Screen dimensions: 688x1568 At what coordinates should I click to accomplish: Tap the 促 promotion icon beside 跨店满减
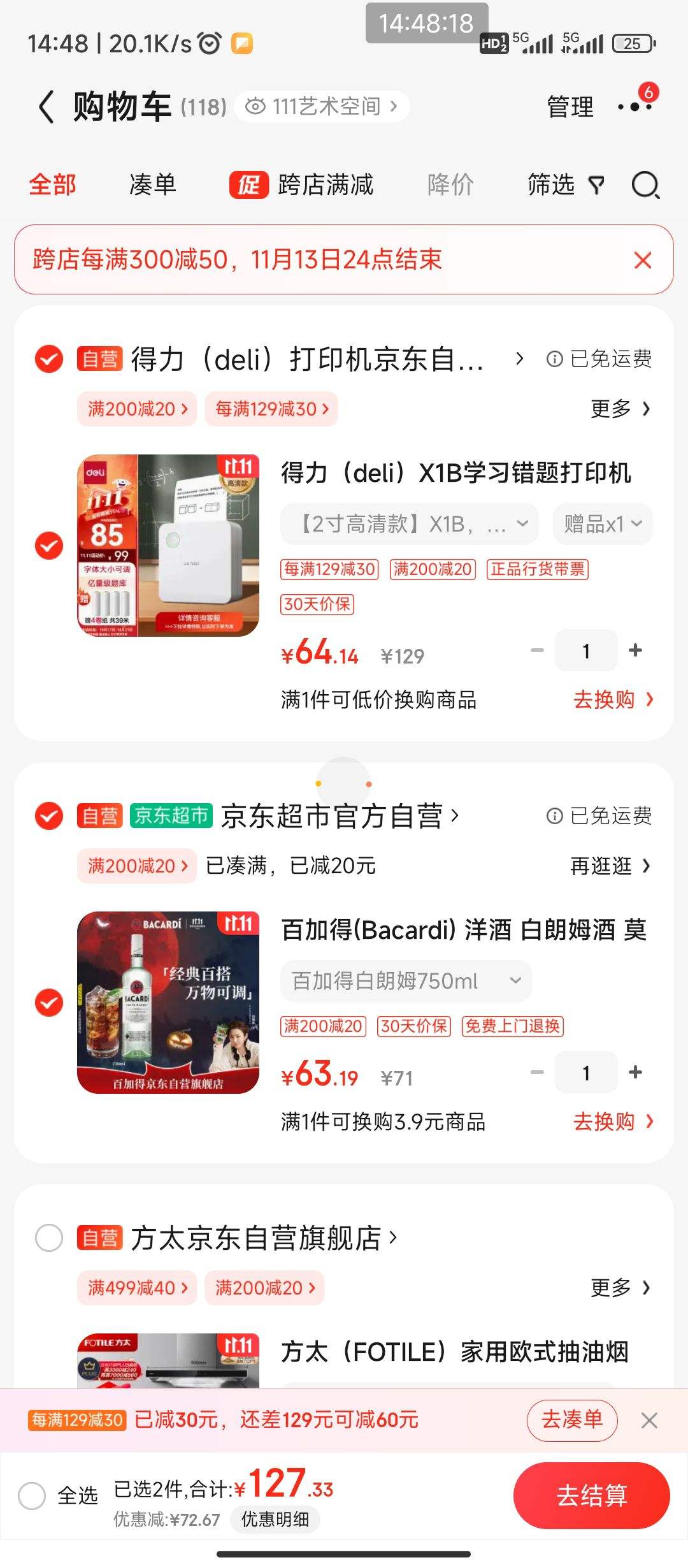[x=249, y=185]
